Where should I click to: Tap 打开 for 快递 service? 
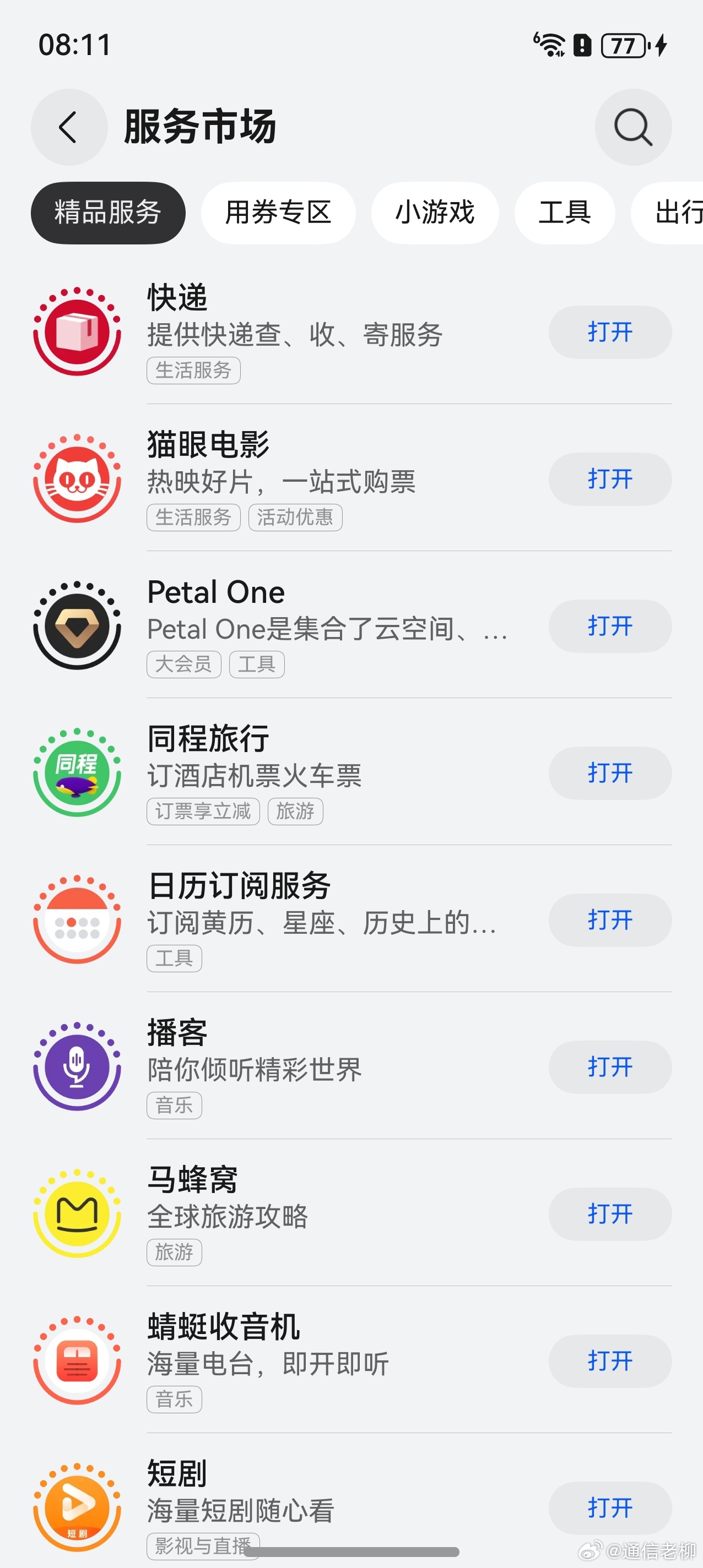[x=610, y=332]
